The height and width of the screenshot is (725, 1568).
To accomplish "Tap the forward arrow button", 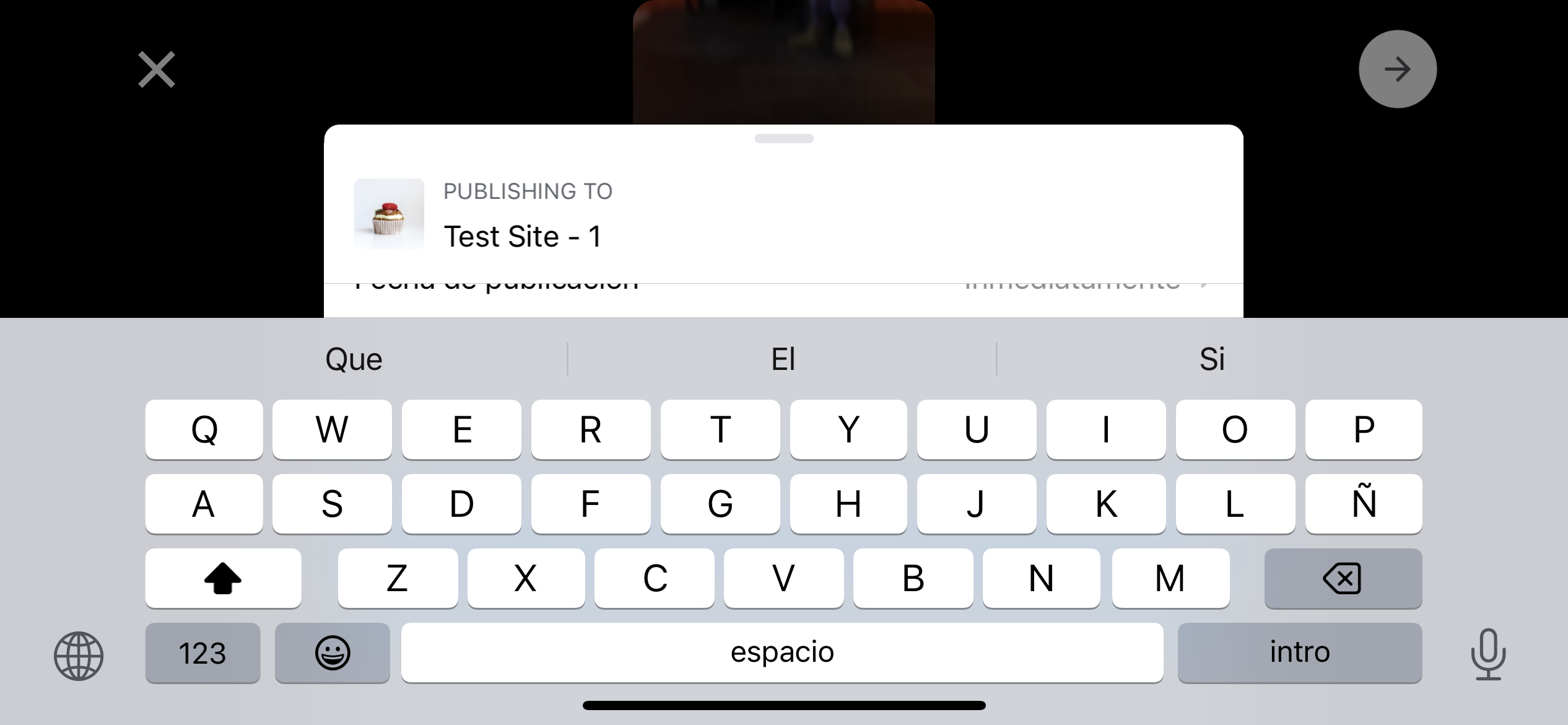I will point(1397,69).
